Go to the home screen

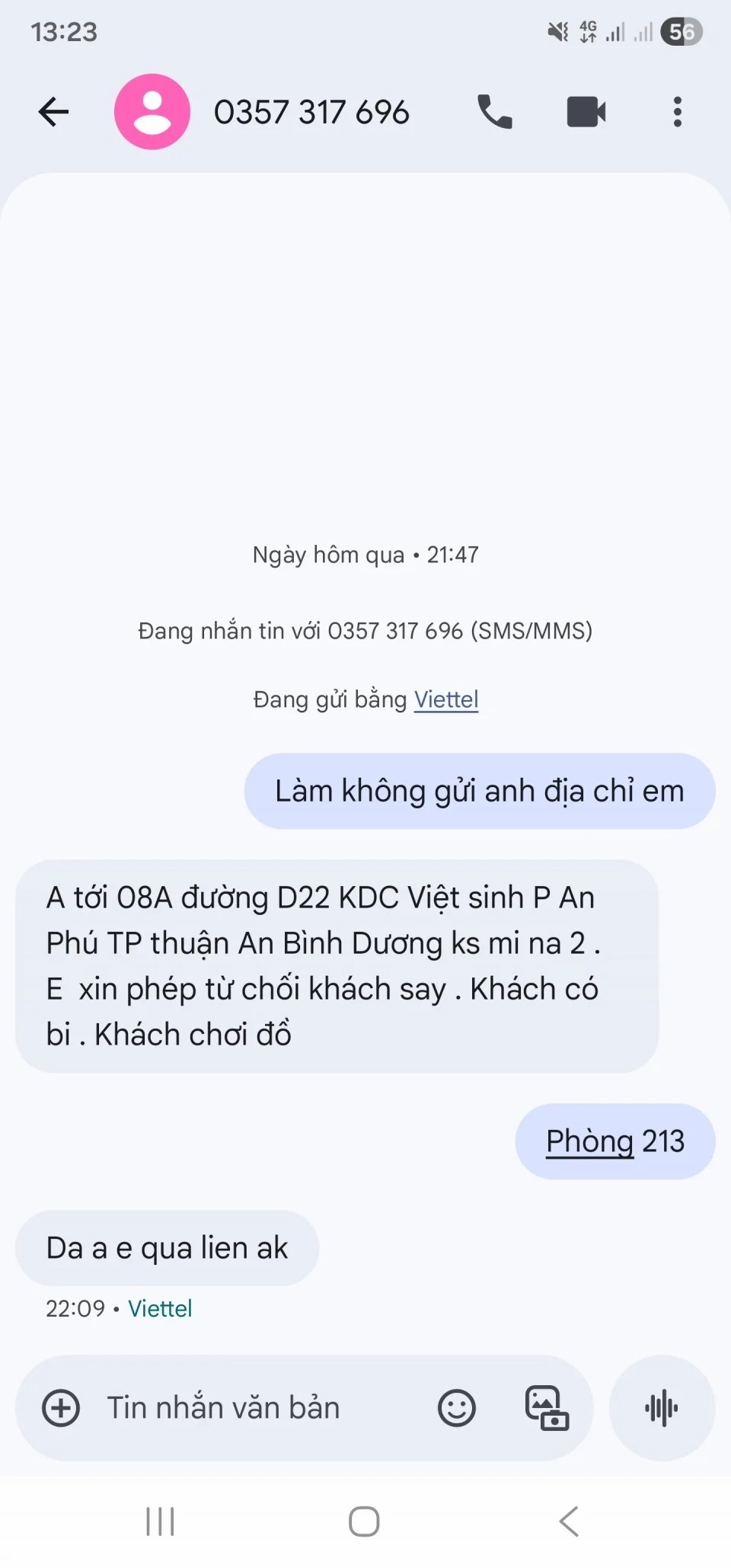(364, 1522)
